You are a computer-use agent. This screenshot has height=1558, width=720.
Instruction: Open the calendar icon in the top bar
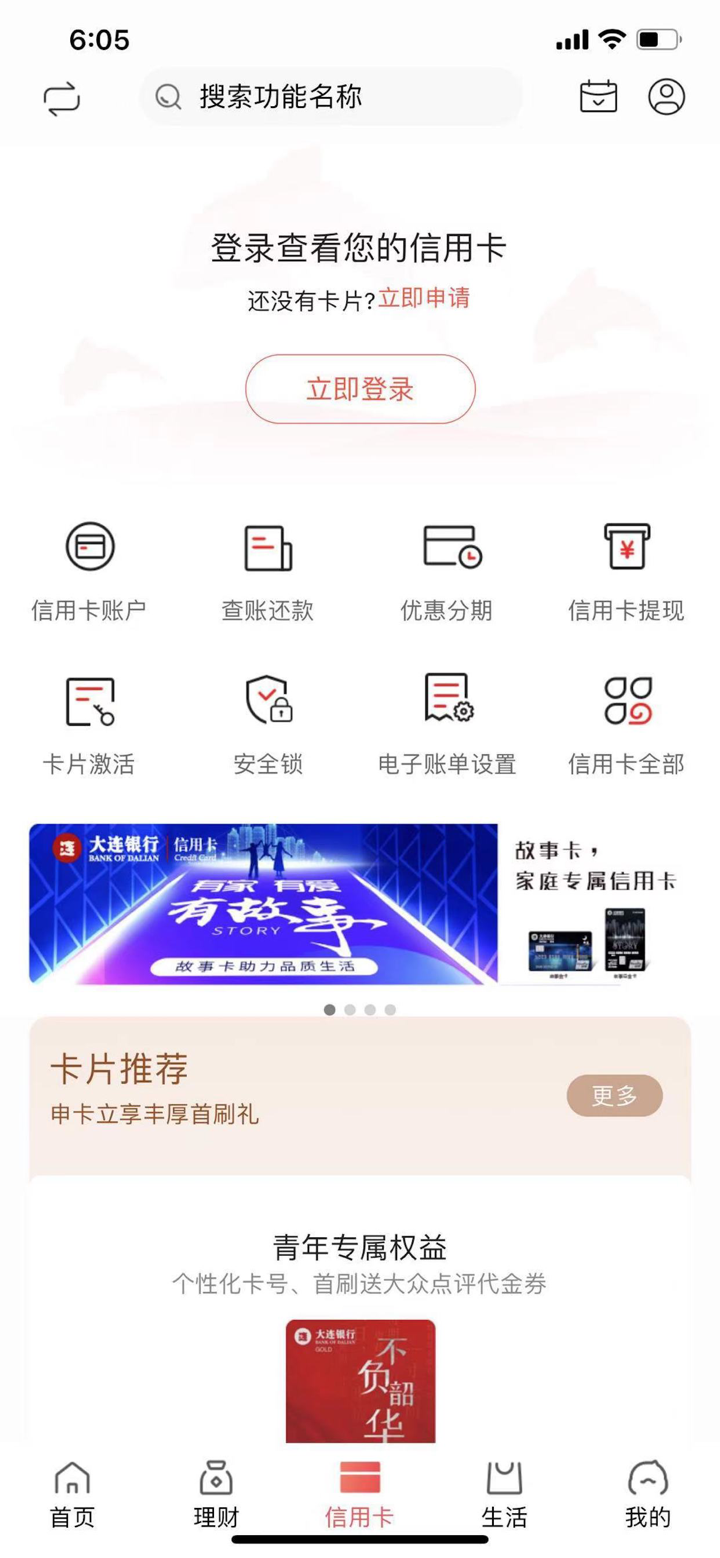(598, 96)
